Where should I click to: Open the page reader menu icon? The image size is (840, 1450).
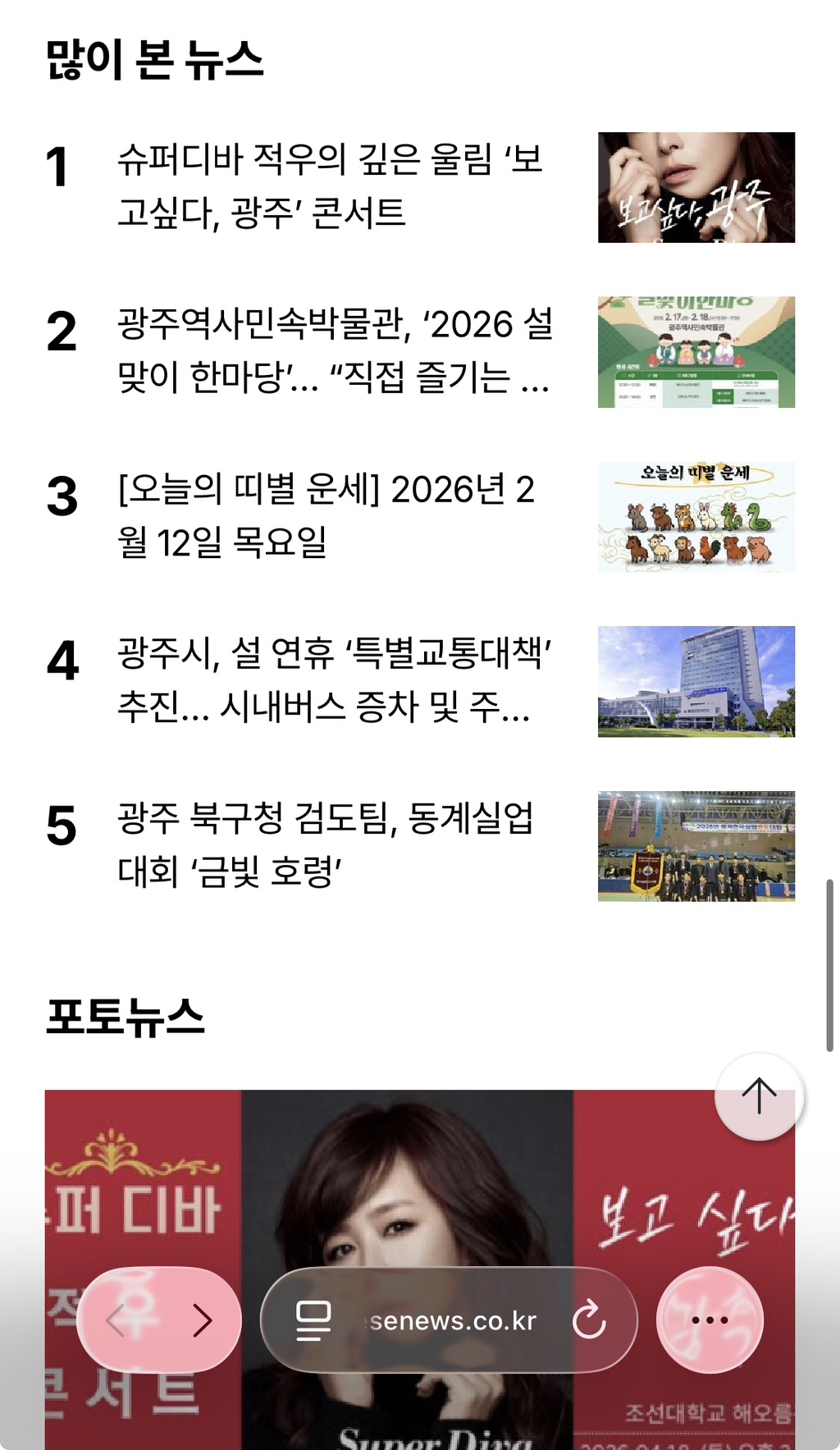(x=313, y=1320)
